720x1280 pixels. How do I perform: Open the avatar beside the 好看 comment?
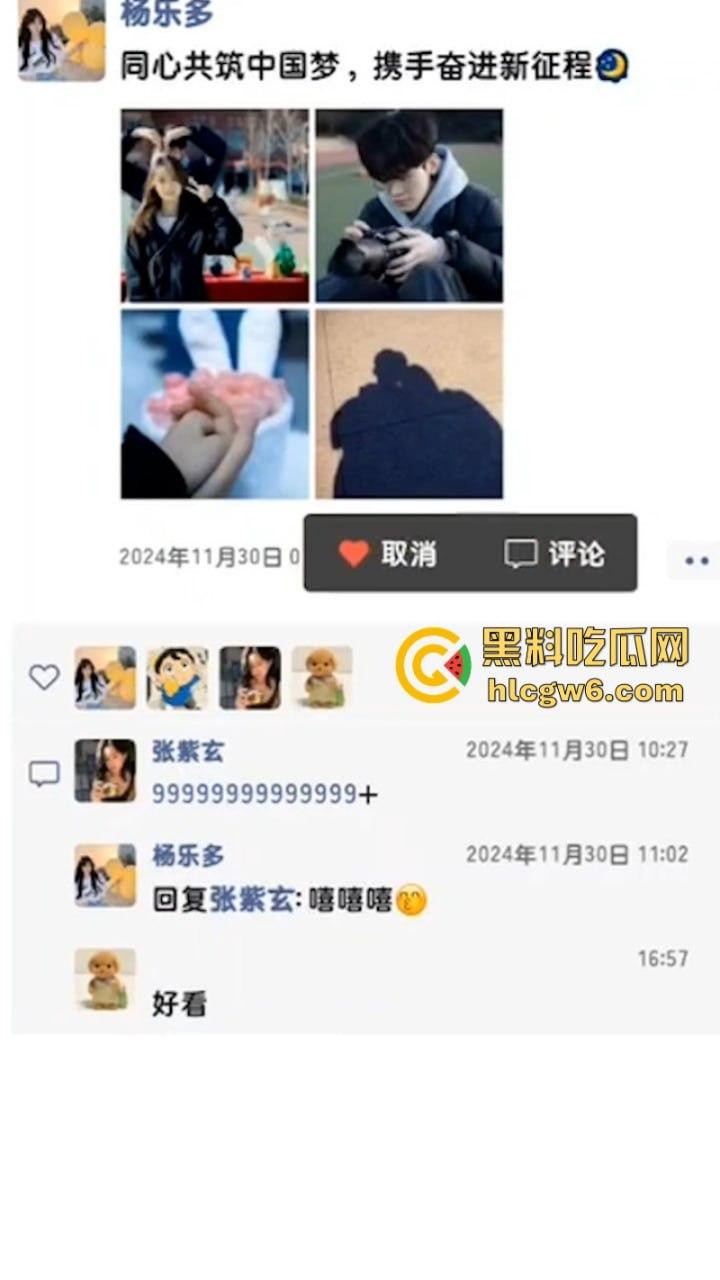(105, 980)
